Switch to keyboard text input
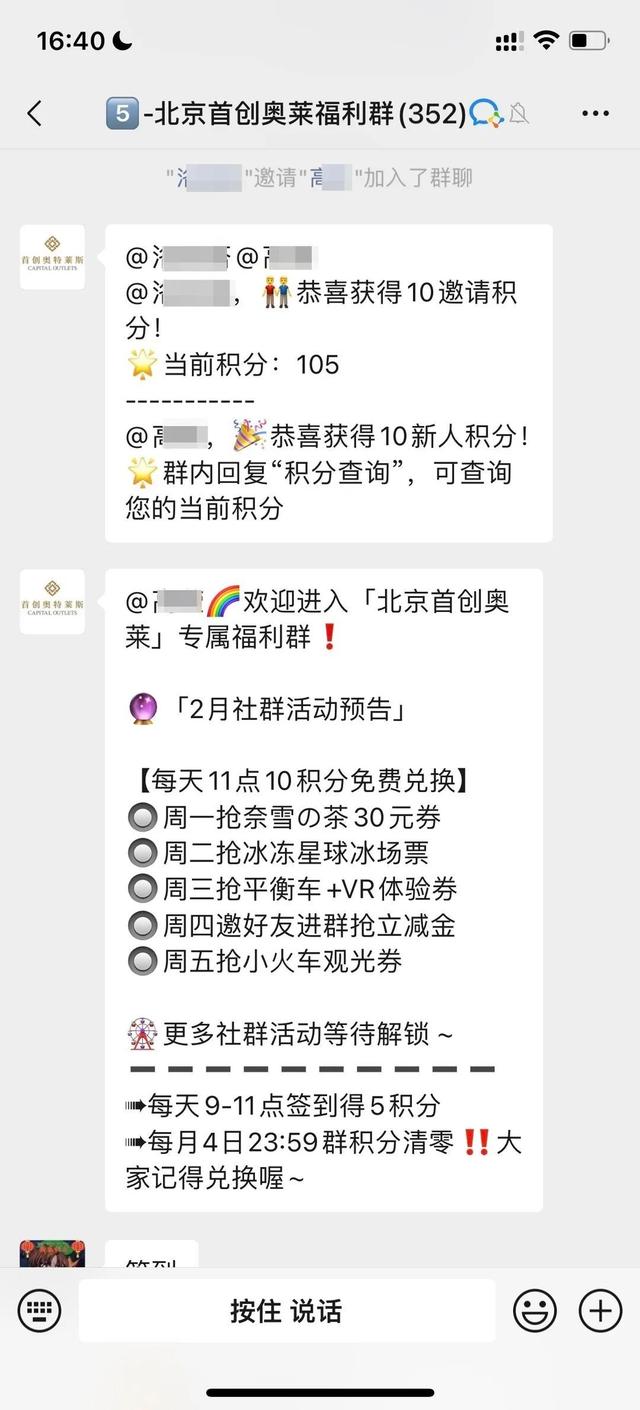The height and width of the screenshot is (1410, 640). point(40,1310)
